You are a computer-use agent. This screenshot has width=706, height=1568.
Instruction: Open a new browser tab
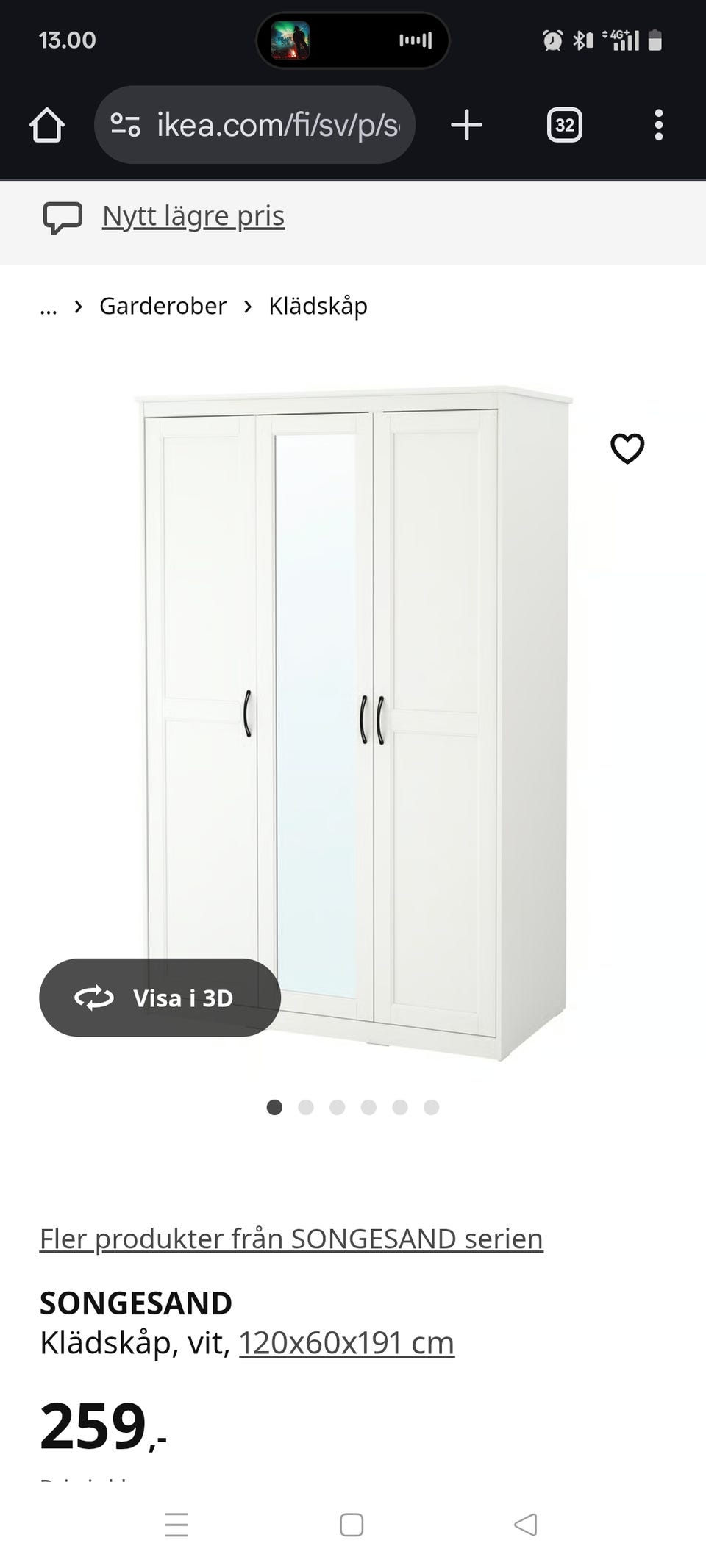[x=466, y=125]
